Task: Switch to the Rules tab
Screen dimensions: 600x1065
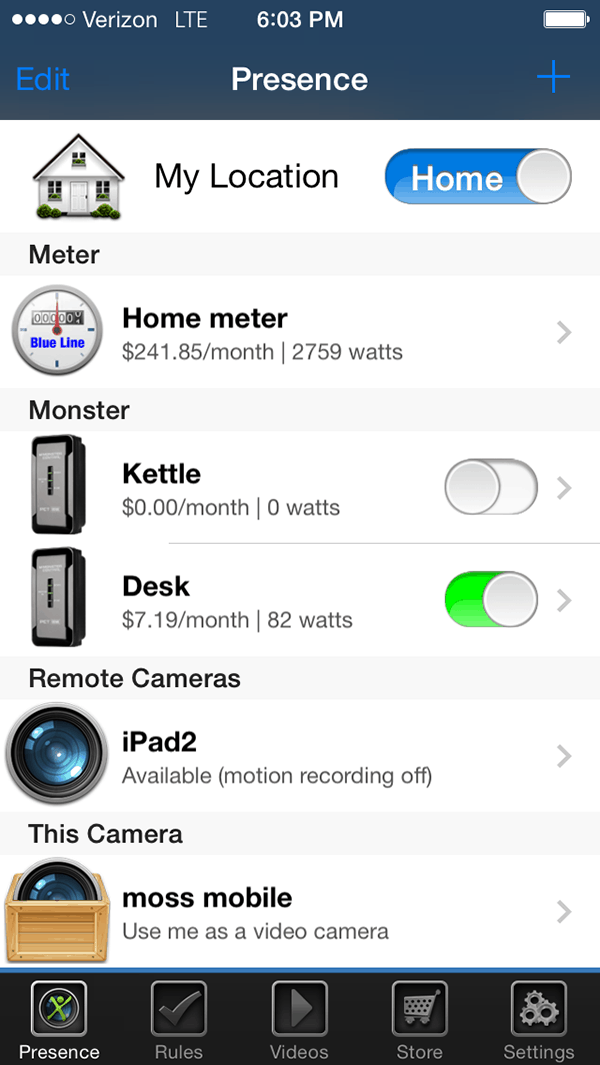Action: tap(179, 1019)
